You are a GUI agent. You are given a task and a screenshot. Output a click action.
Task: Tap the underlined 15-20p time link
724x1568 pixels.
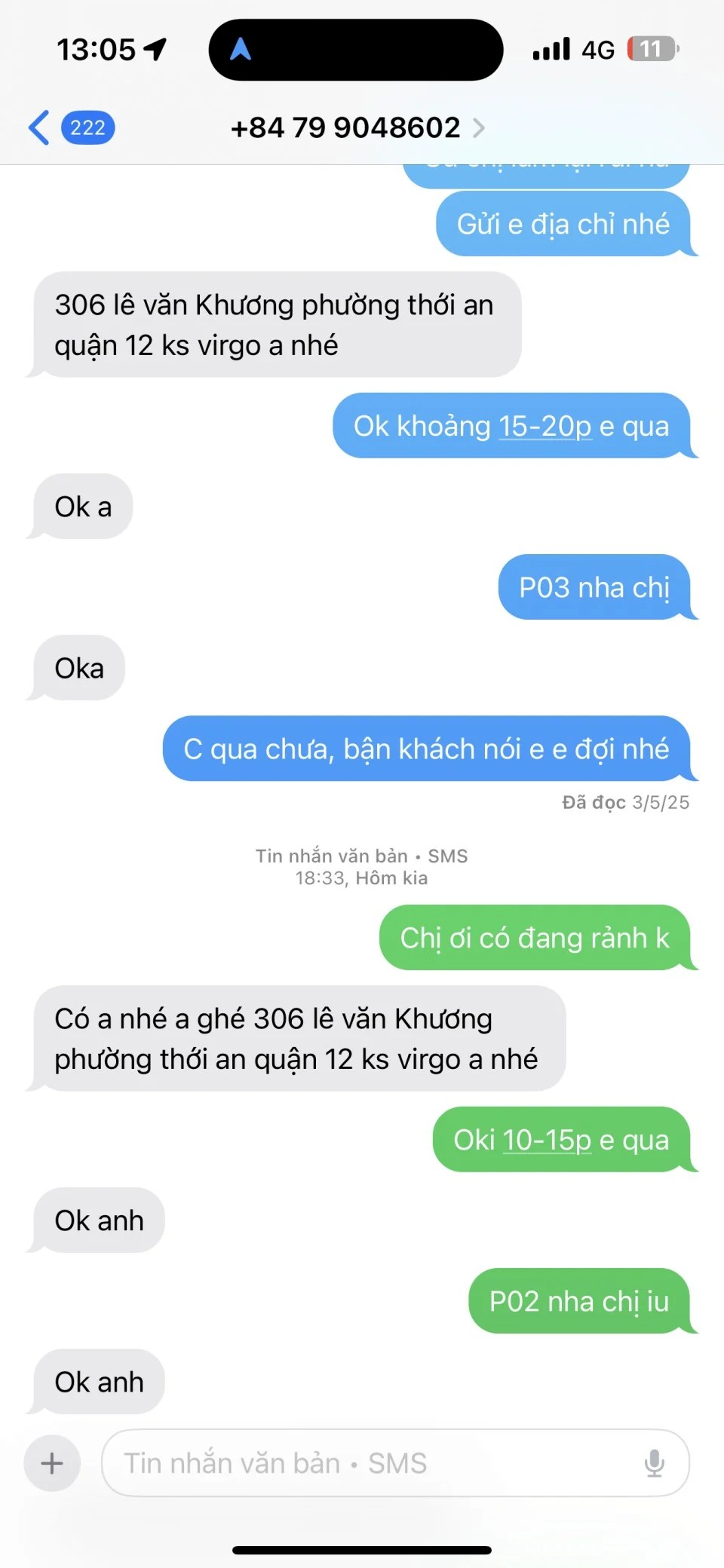click(545, 427)
